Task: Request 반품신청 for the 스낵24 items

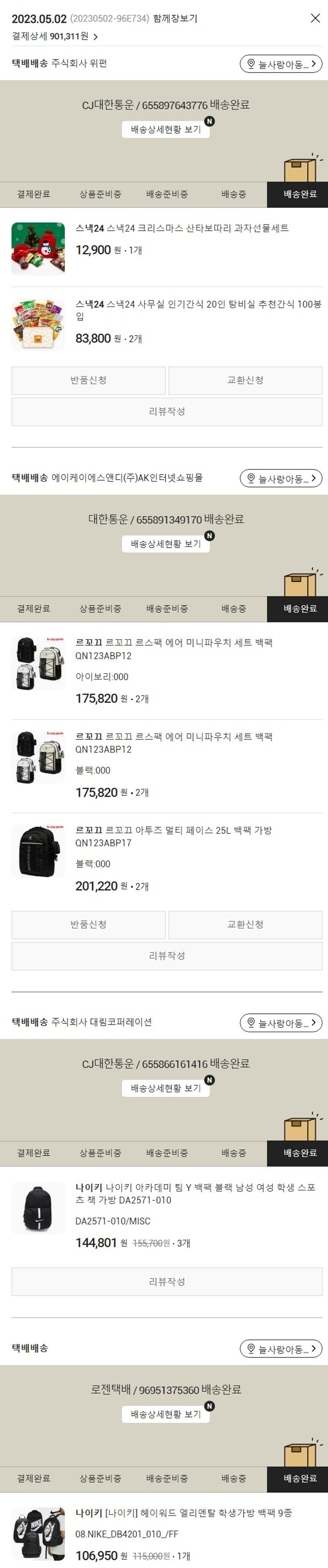Action: (x=88, y=380)
